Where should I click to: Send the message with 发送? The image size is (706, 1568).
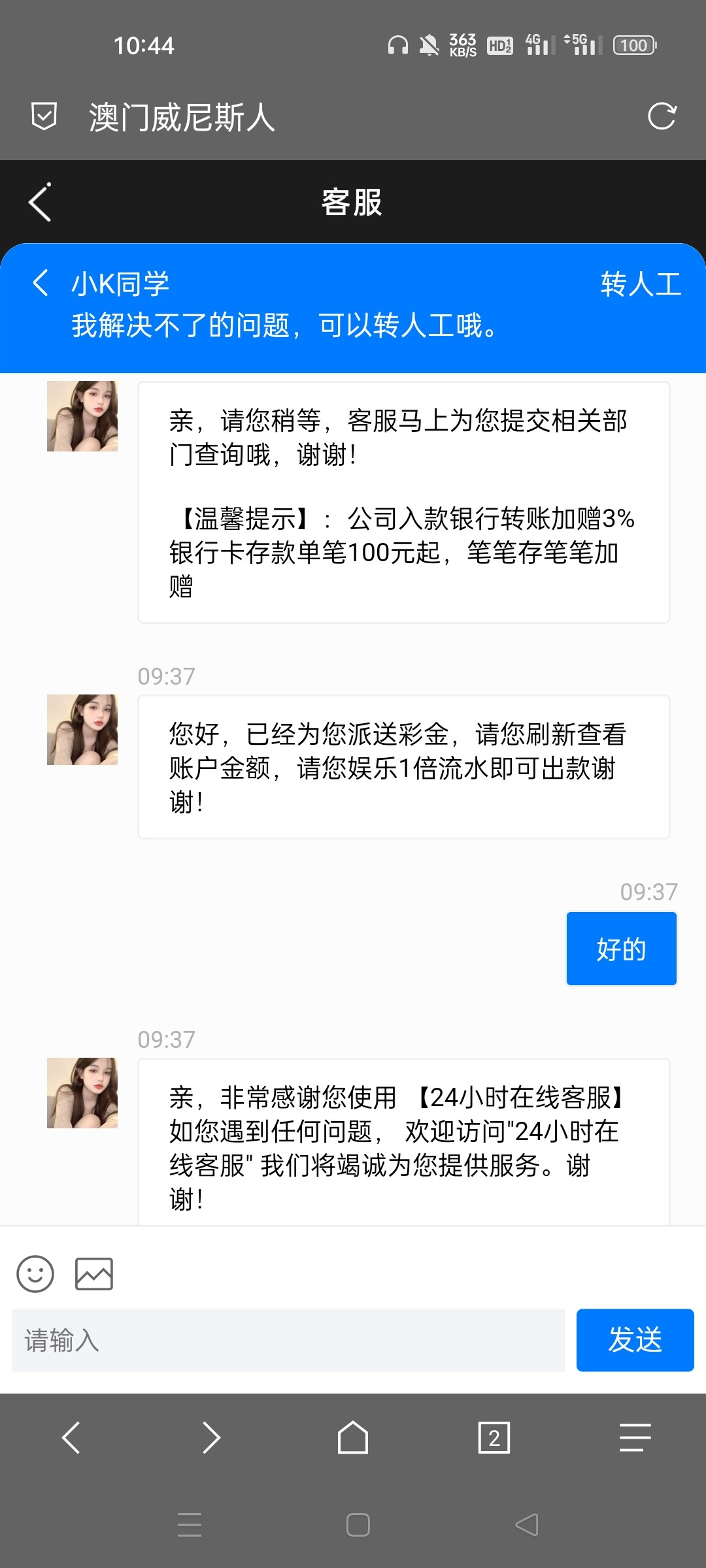coord(635,1340)
